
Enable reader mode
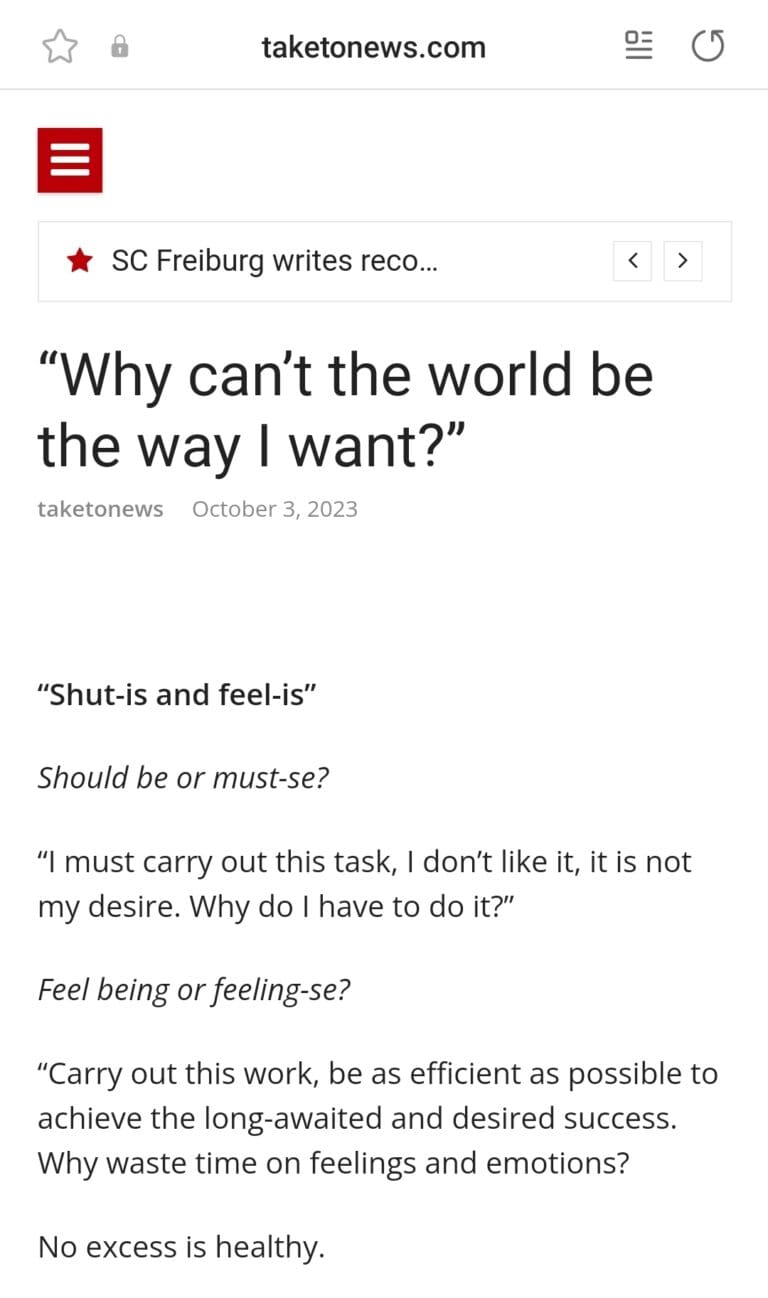point(638,45)
